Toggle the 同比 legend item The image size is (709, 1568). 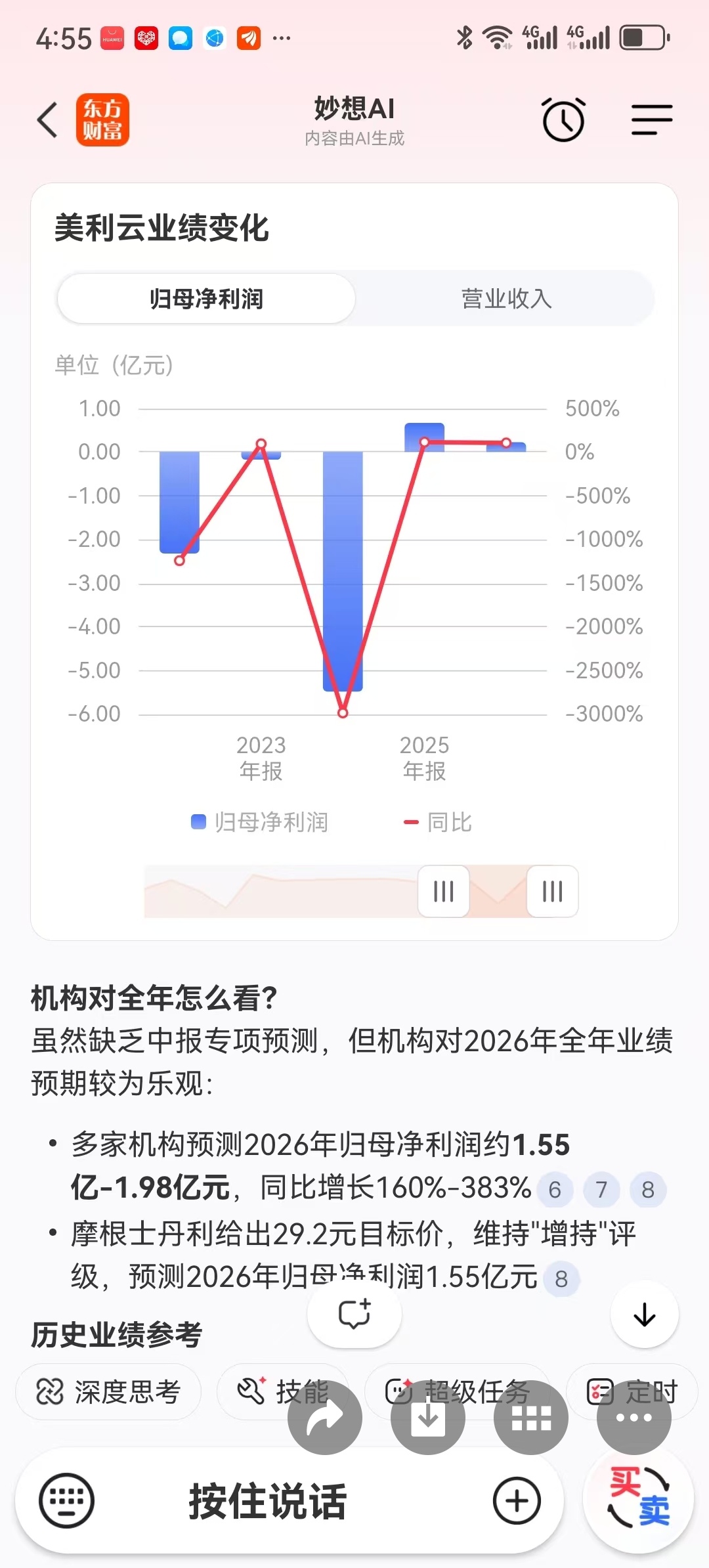point(438,822)
